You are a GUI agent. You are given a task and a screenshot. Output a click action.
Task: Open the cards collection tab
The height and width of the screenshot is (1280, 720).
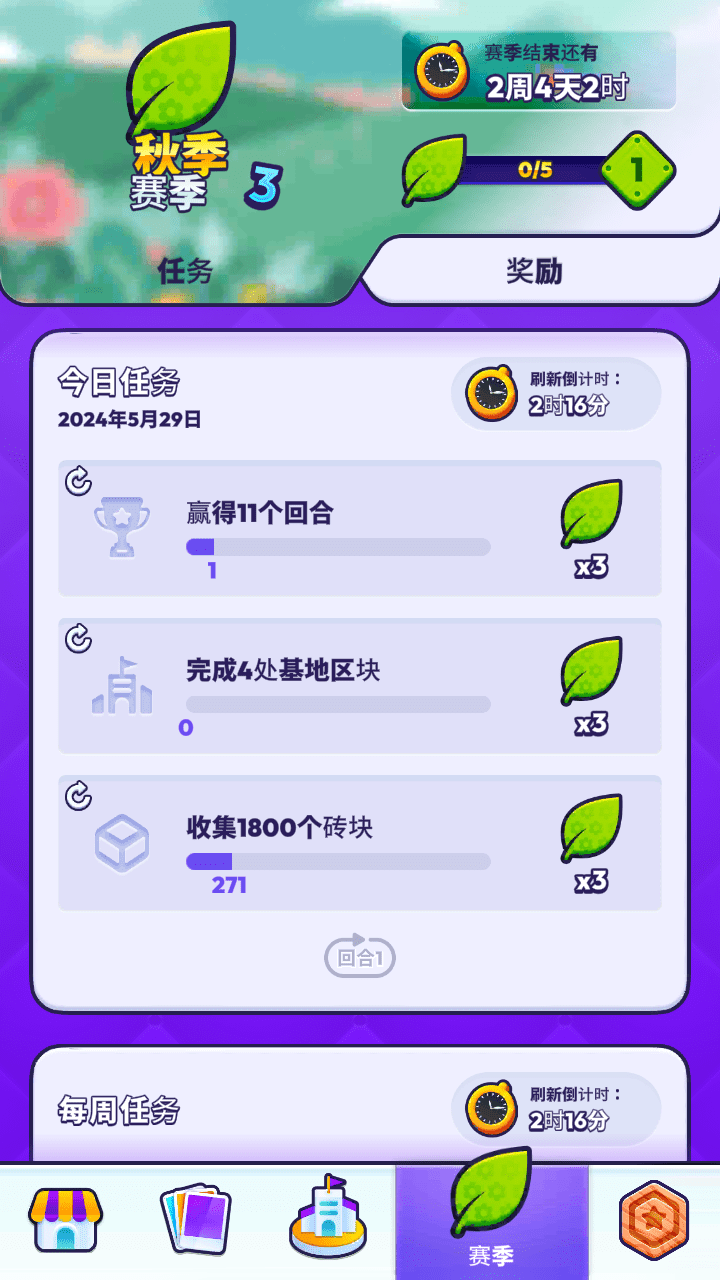196,1220
